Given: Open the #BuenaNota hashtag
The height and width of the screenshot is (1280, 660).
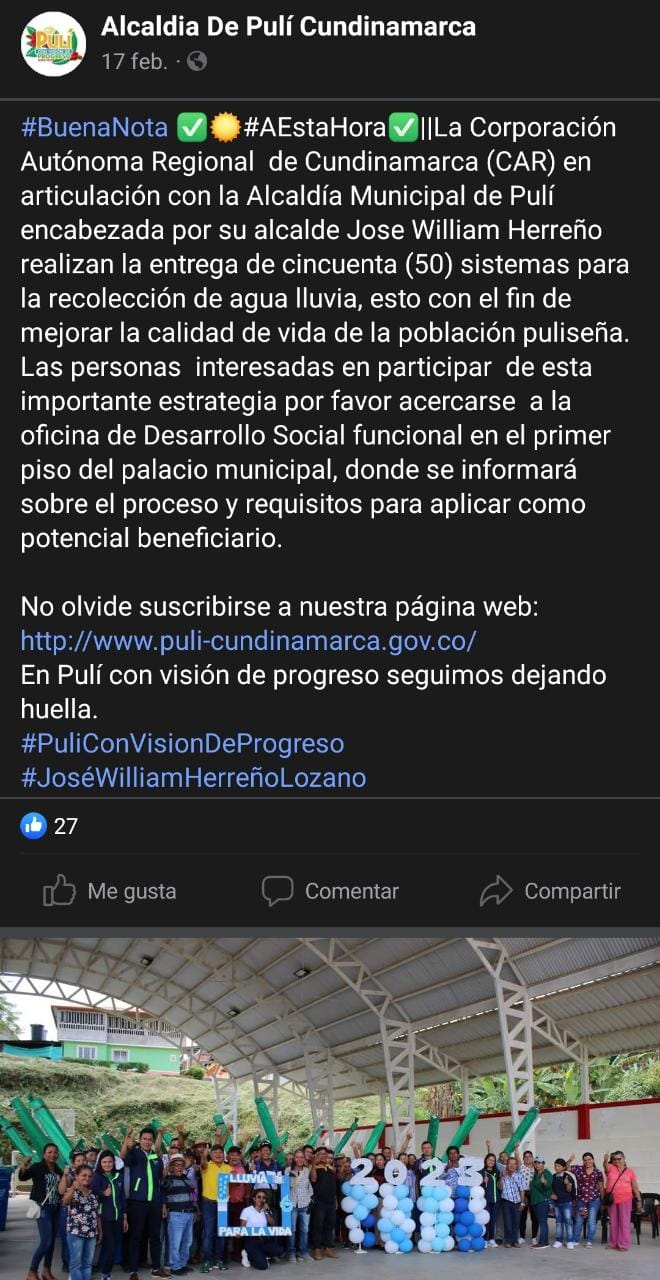Looking at the screenshot, I should click(94, 128).
